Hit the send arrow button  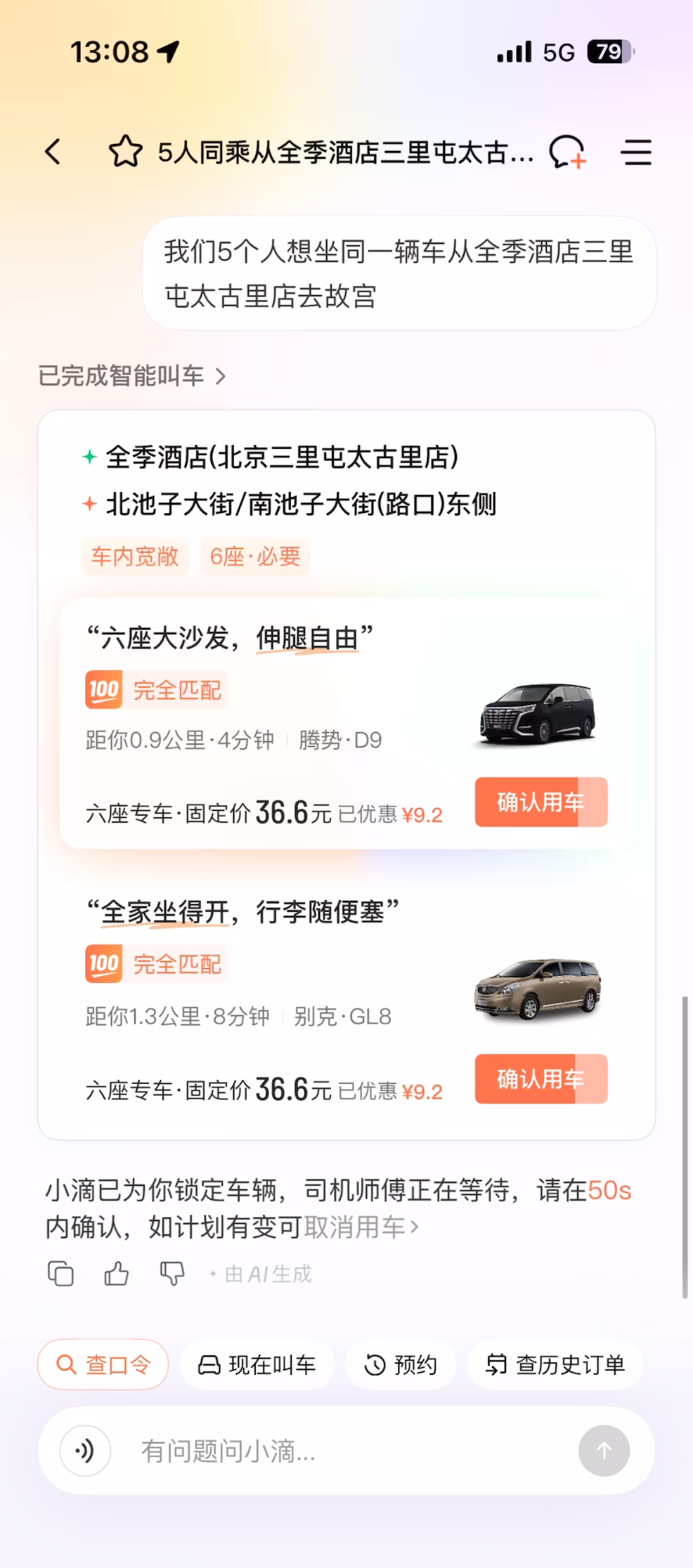(604, 1451)
